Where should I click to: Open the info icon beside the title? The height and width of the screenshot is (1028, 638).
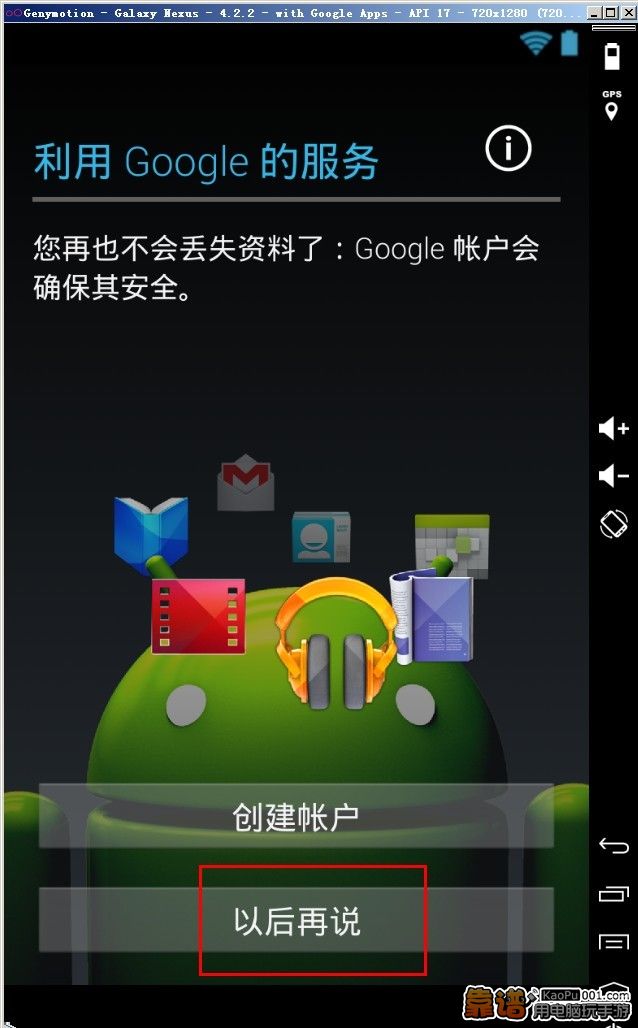coord(508,149)
